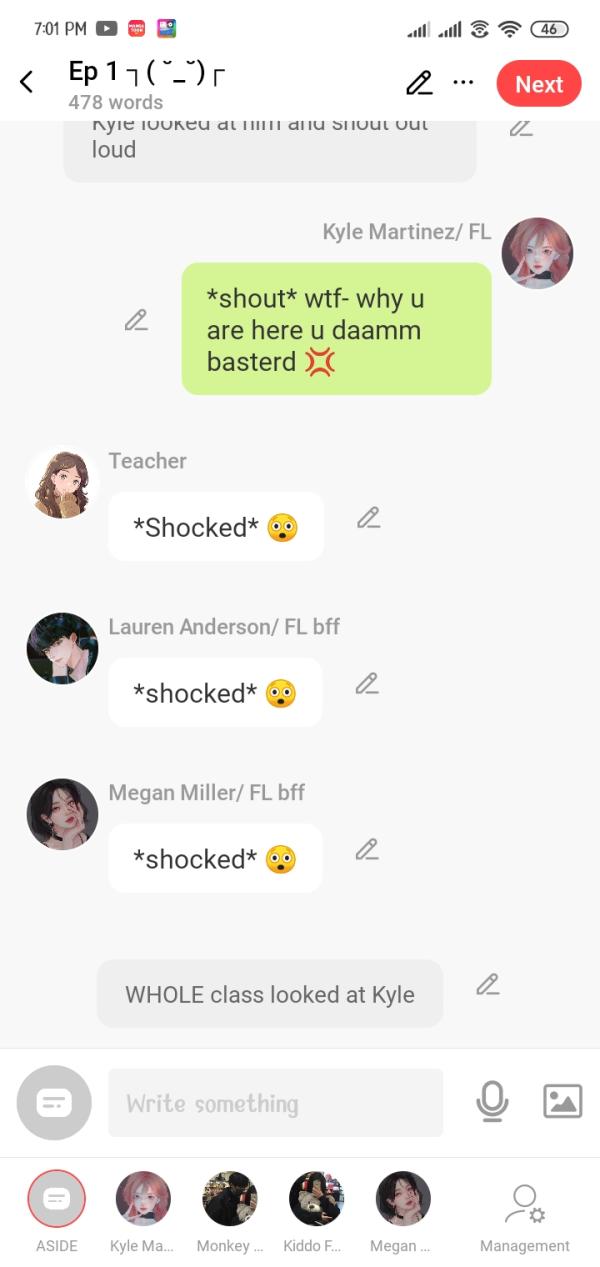Edit Megan Miller's shocked message

(x=367, y=850)
